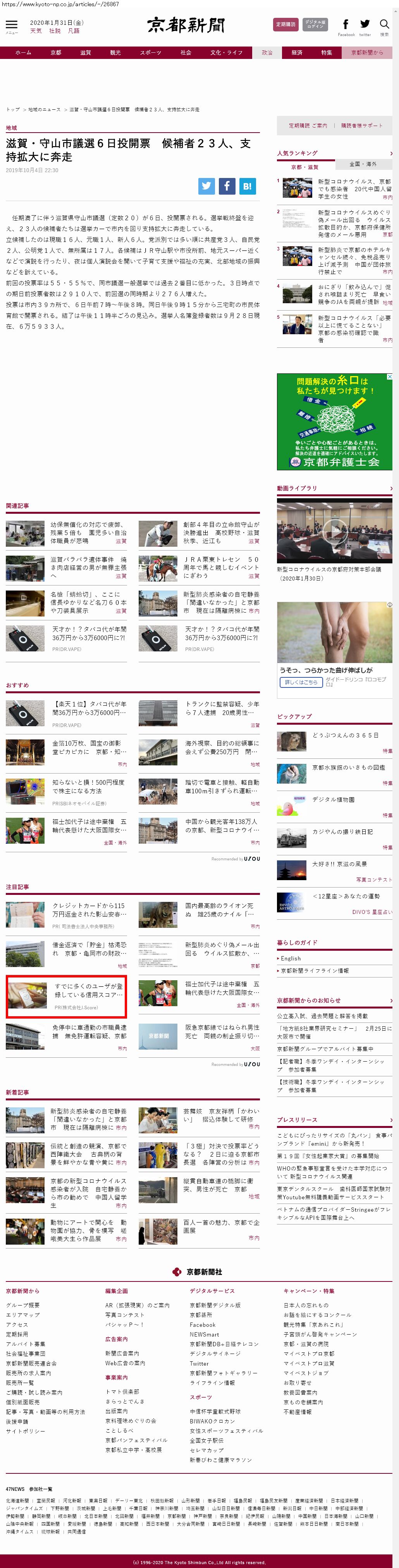Screen dimensions: 399x1568
Task: Bookmark the article with Hatena B!
Action: pos(247,186)
